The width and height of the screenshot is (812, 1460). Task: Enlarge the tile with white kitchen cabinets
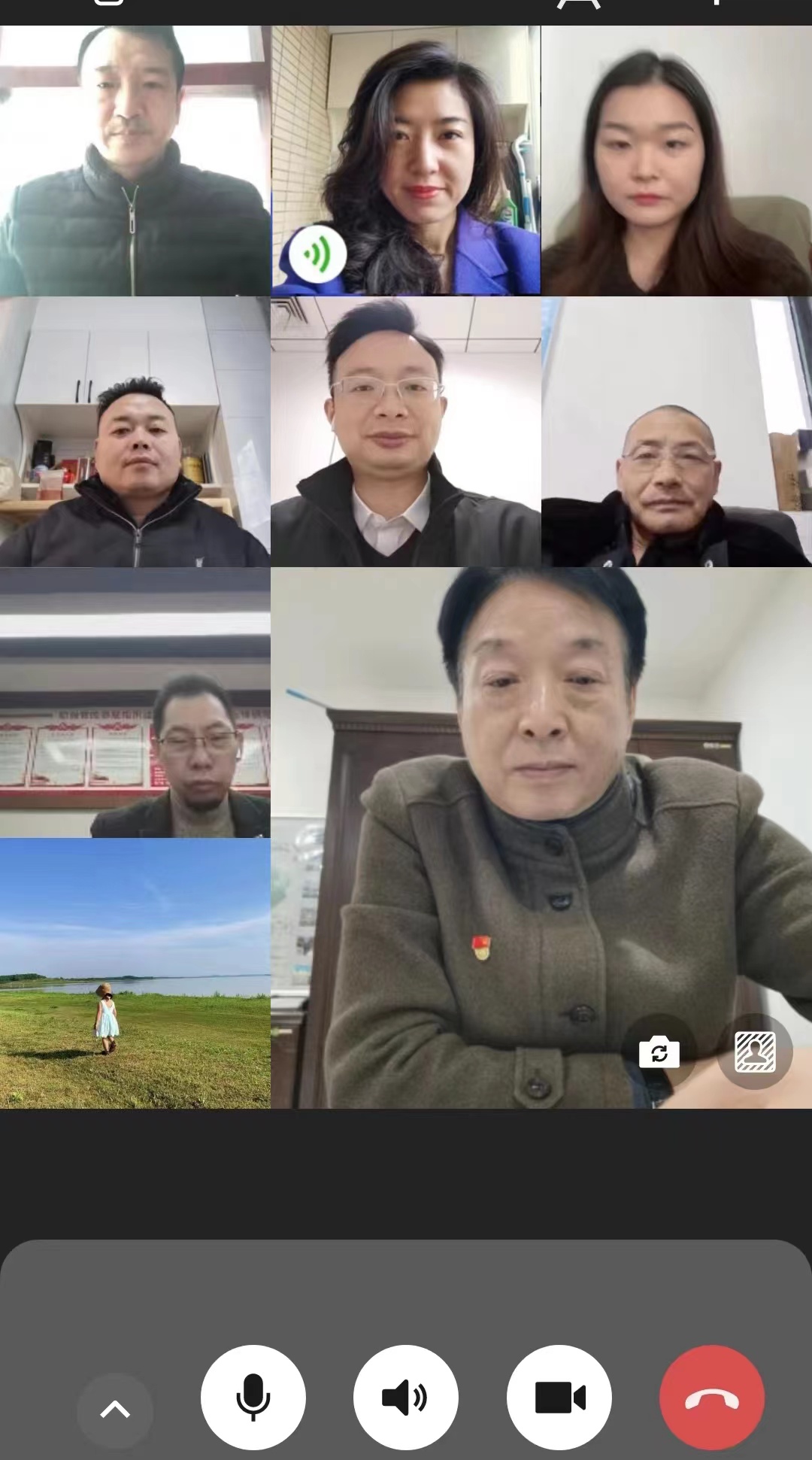click(135, 431)
